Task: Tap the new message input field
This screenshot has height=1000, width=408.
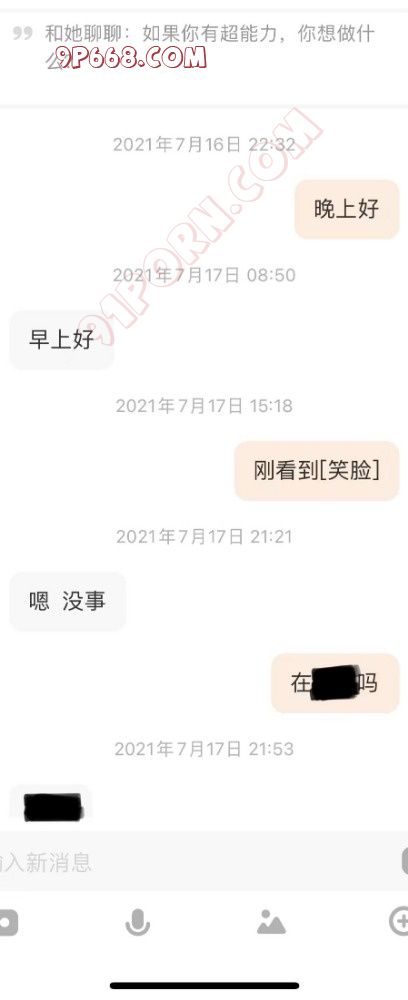Action: tap(199, 862)
